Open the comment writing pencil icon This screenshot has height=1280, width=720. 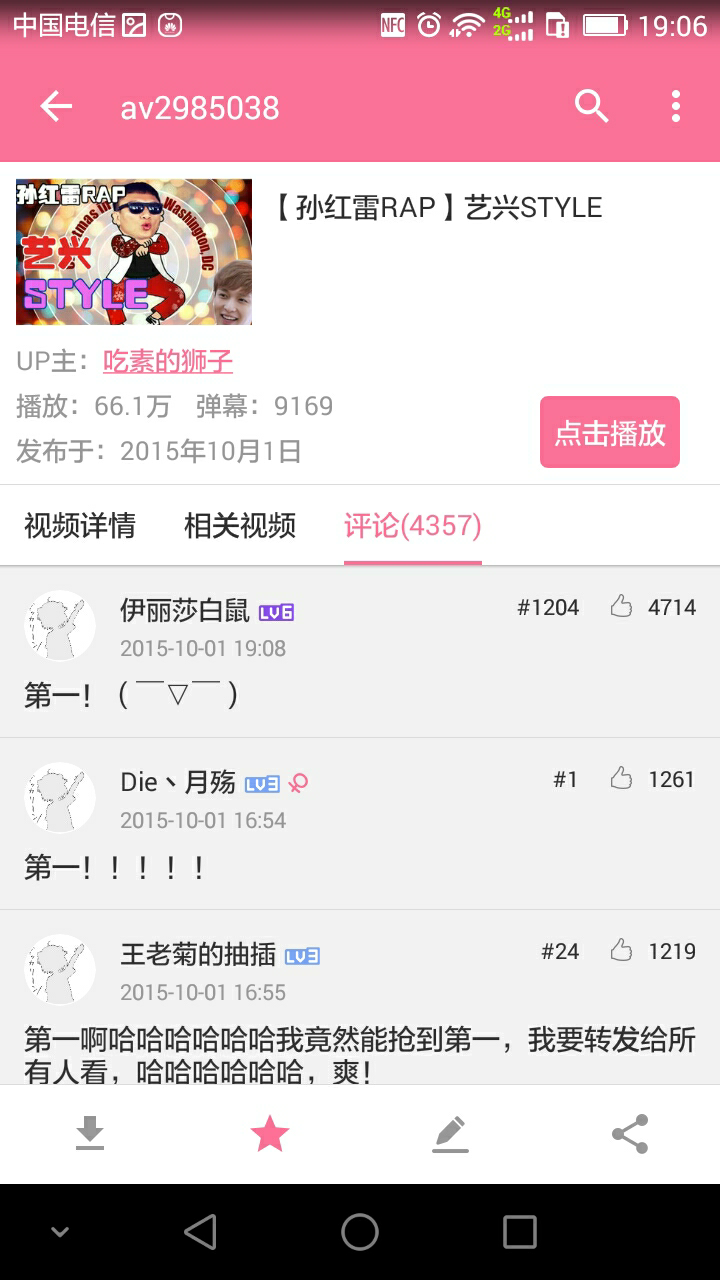tap(450, 1135)
